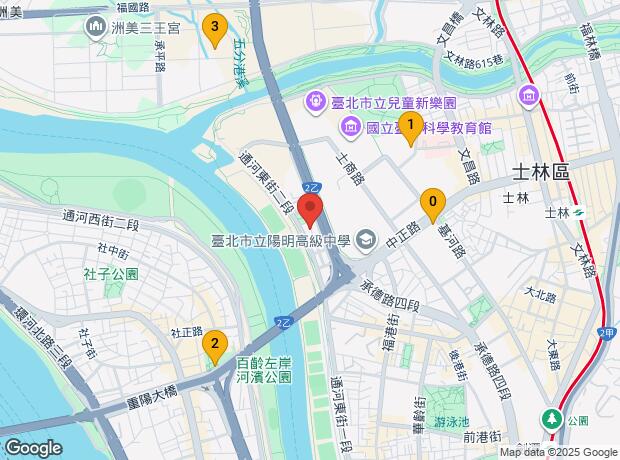The width and height of the screenshot is (620, 460).
Task: Open the 國立臺灣科學教育館 place icon
Action: tap(351, 127)
